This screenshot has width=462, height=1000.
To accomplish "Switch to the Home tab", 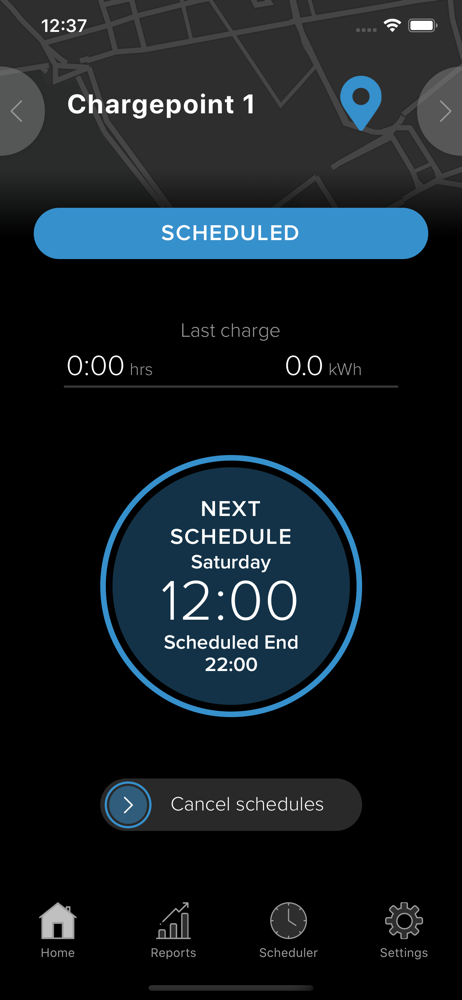I will point(57,930).
